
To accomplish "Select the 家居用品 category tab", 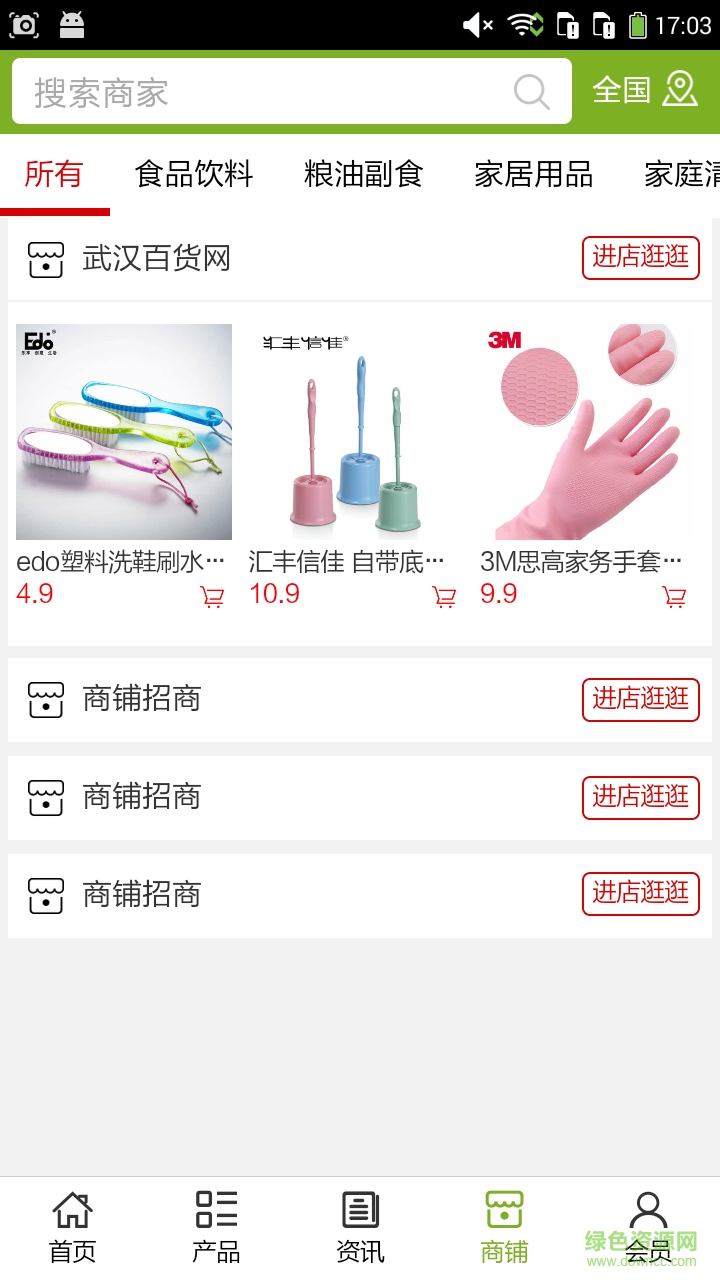I will click(533, 174).
